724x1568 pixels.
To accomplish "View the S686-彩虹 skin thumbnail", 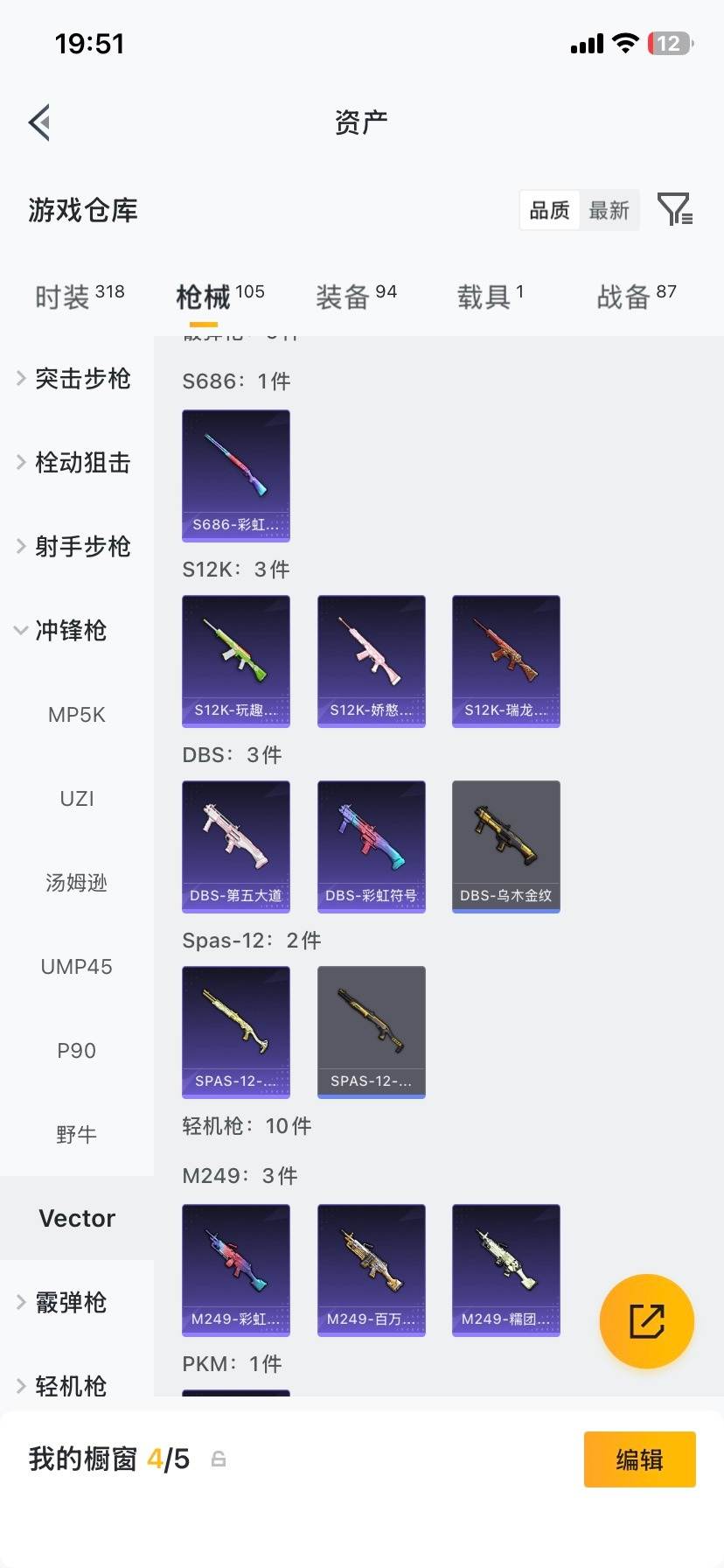I will point(235,475).
